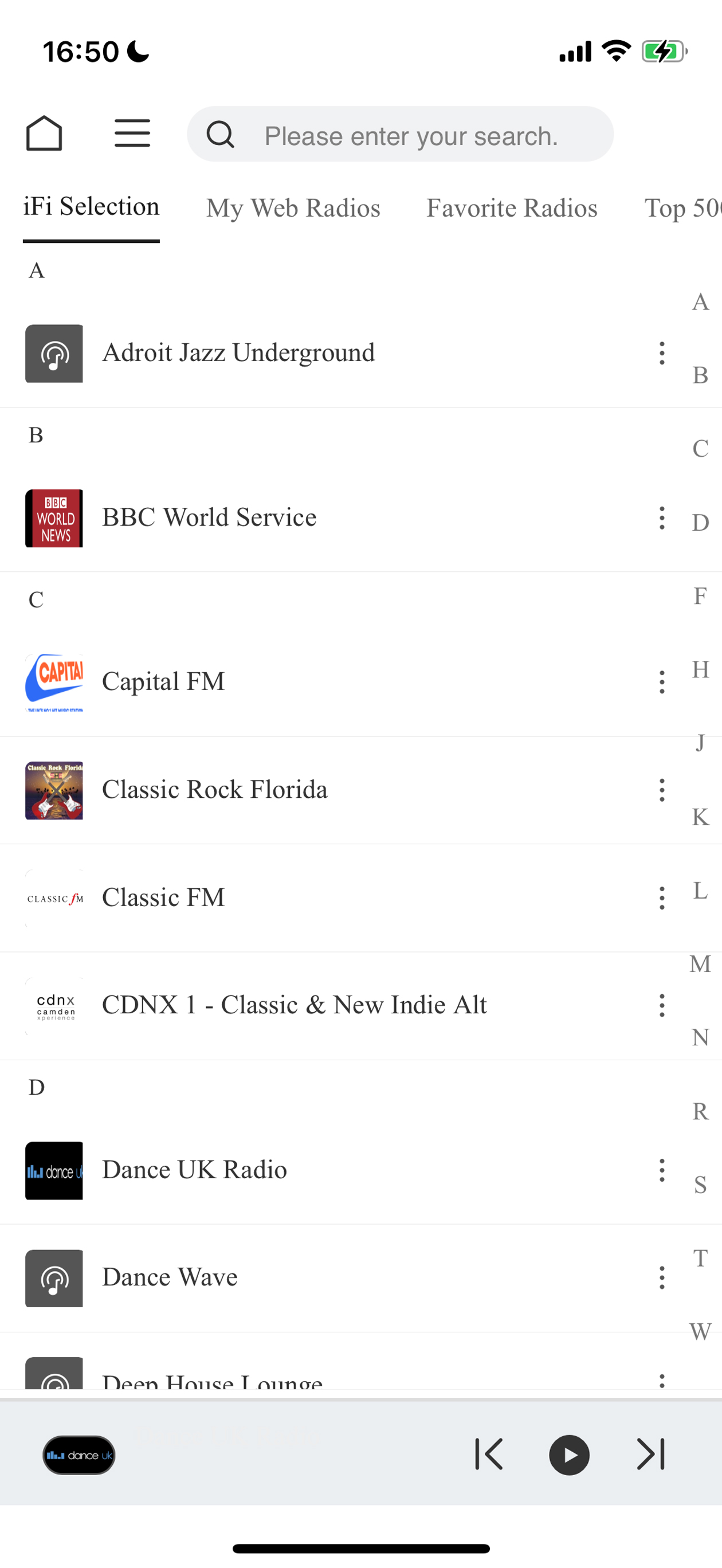Jump to letter S in index
This screenshot has height=1568, width=722.
[x=700, y=1185]
